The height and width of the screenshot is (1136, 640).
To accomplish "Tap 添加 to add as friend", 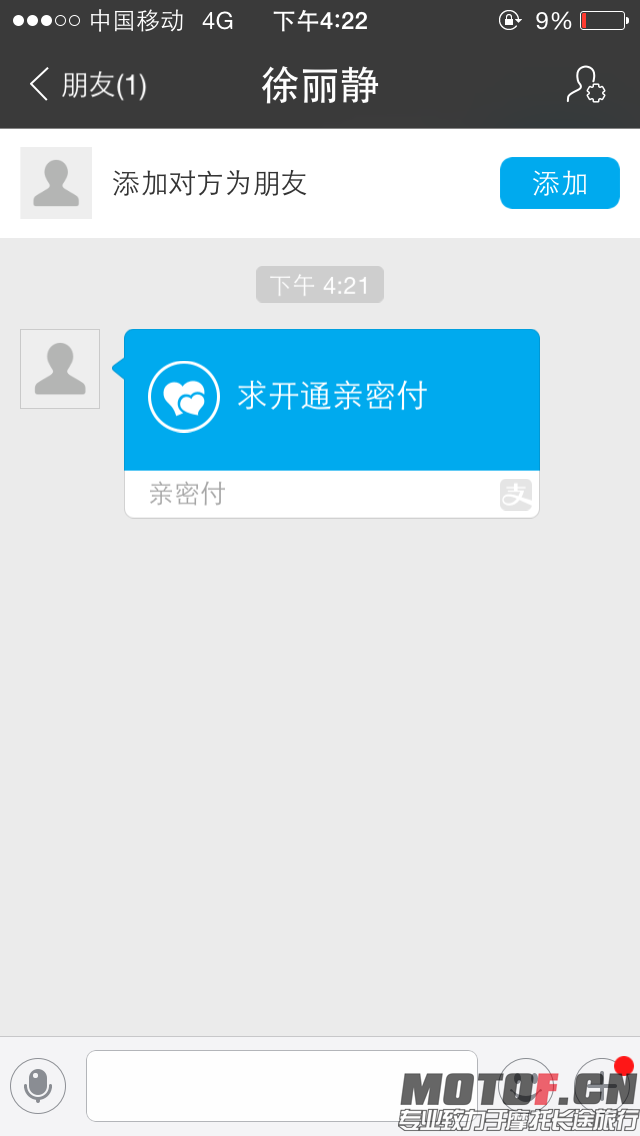I will point(559,183).
